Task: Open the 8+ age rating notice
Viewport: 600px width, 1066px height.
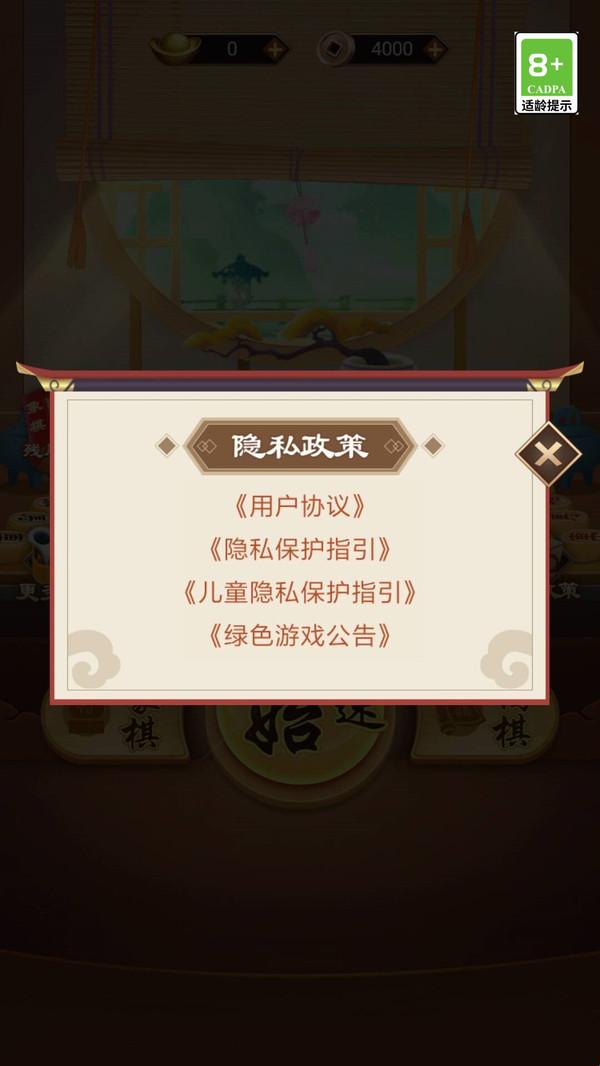Action: (x=546, y=73)
